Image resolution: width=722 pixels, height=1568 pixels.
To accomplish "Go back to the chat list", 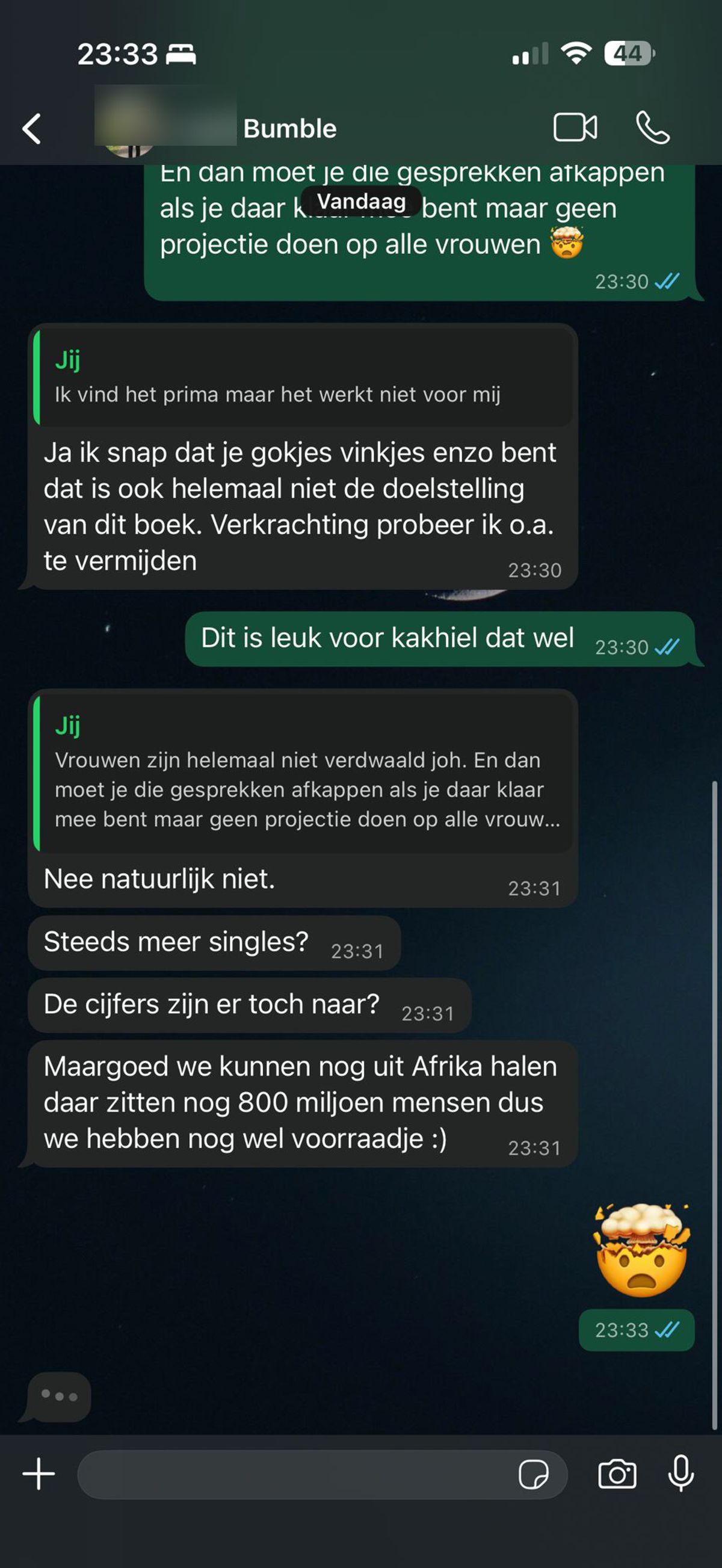I will click(x=32, y=128).
